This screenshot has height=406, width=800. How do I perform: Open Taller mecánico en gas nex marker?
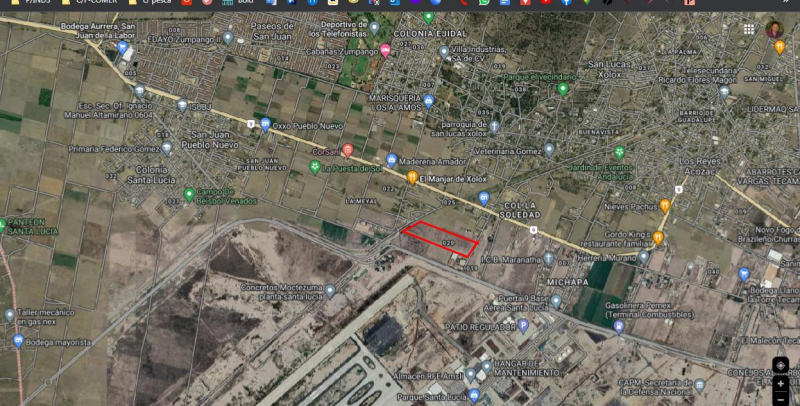click(x=10, y=316)
